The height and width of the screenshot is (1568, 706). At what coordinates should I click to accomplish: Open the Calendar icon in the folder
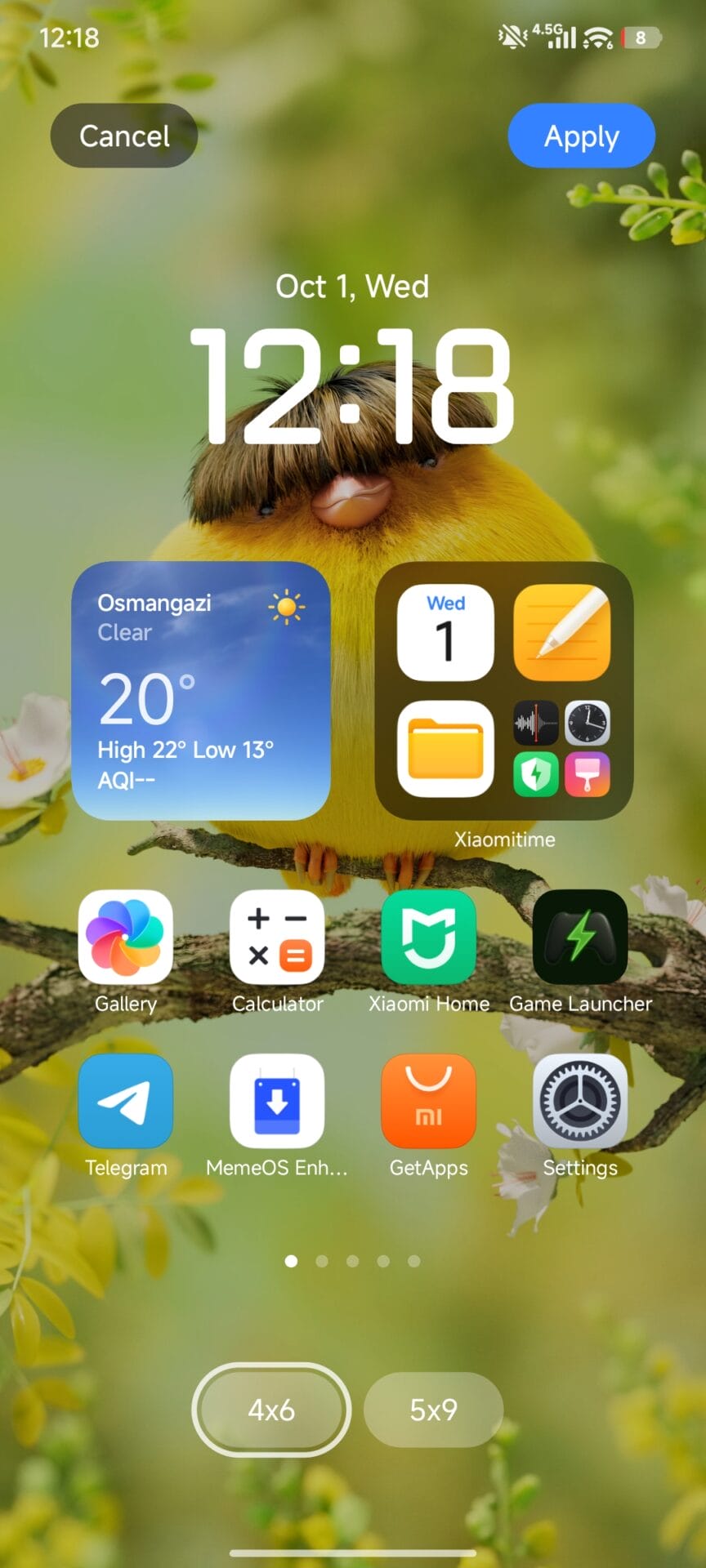pyautogui.click(x=445, y=633)
